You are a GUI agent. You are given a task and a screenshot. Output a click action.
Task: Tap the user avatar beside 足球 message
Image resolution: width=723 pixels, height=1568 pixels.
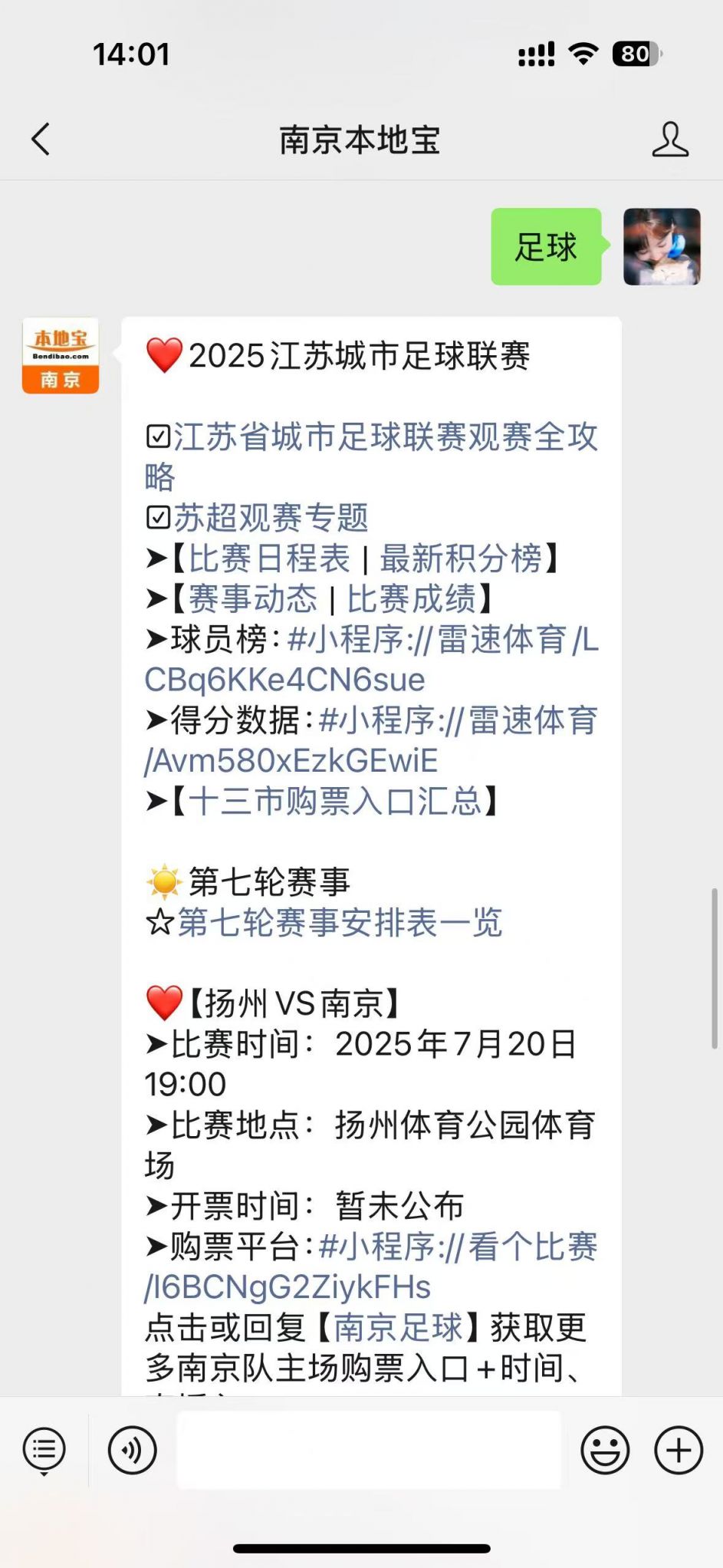point(662,247)
